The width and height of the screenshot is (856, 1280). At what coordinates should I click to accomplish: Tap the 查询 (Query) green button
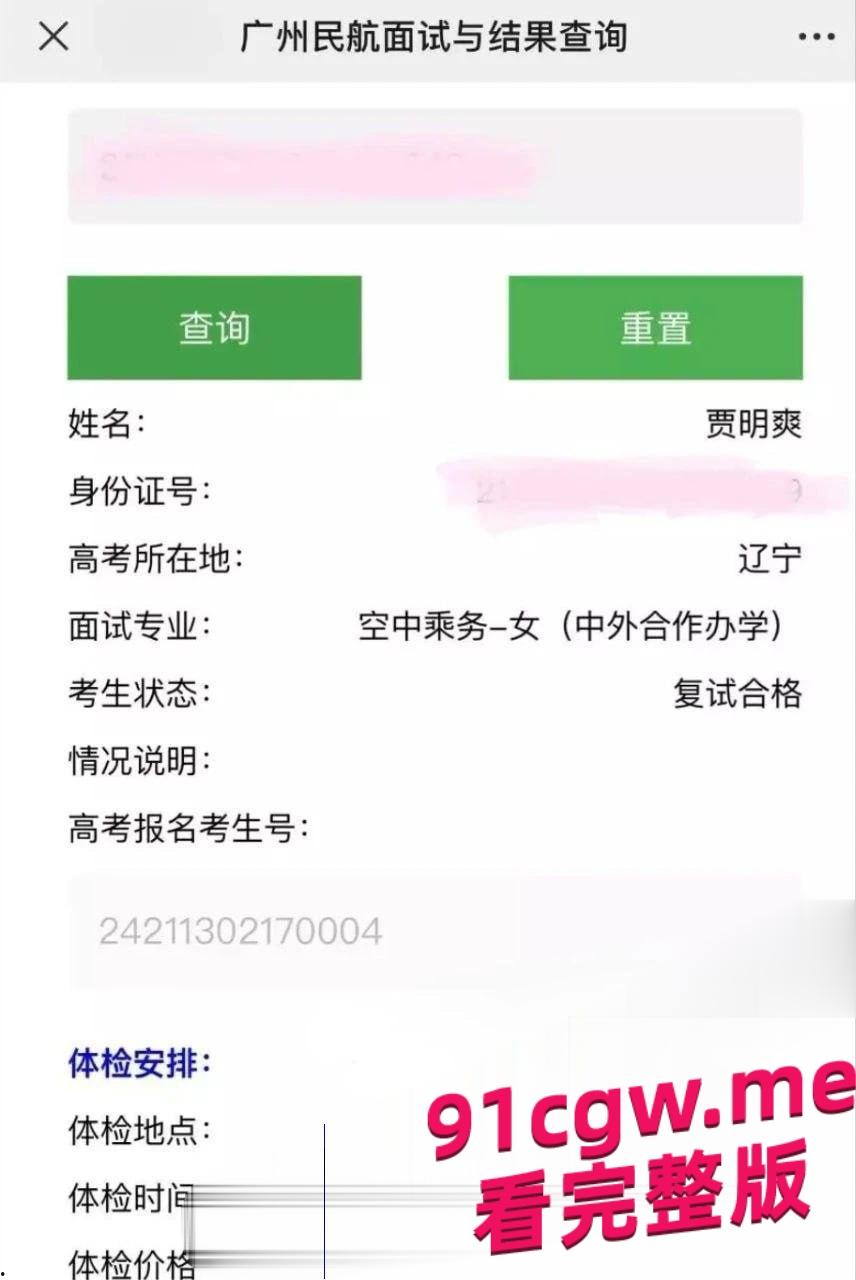(213, 327)
